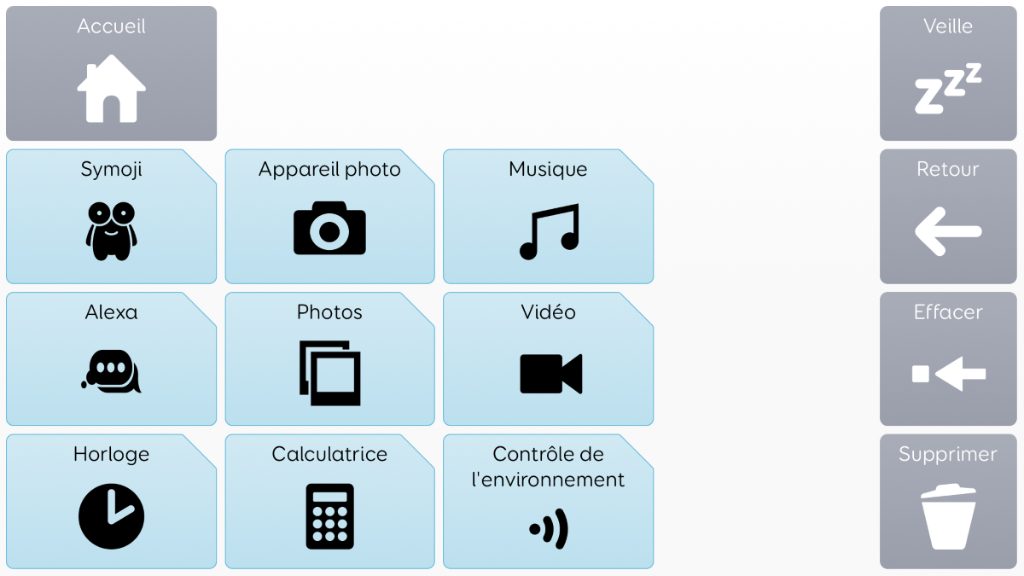
Task: Tap the Effacer backspace button
Action: 948,359
